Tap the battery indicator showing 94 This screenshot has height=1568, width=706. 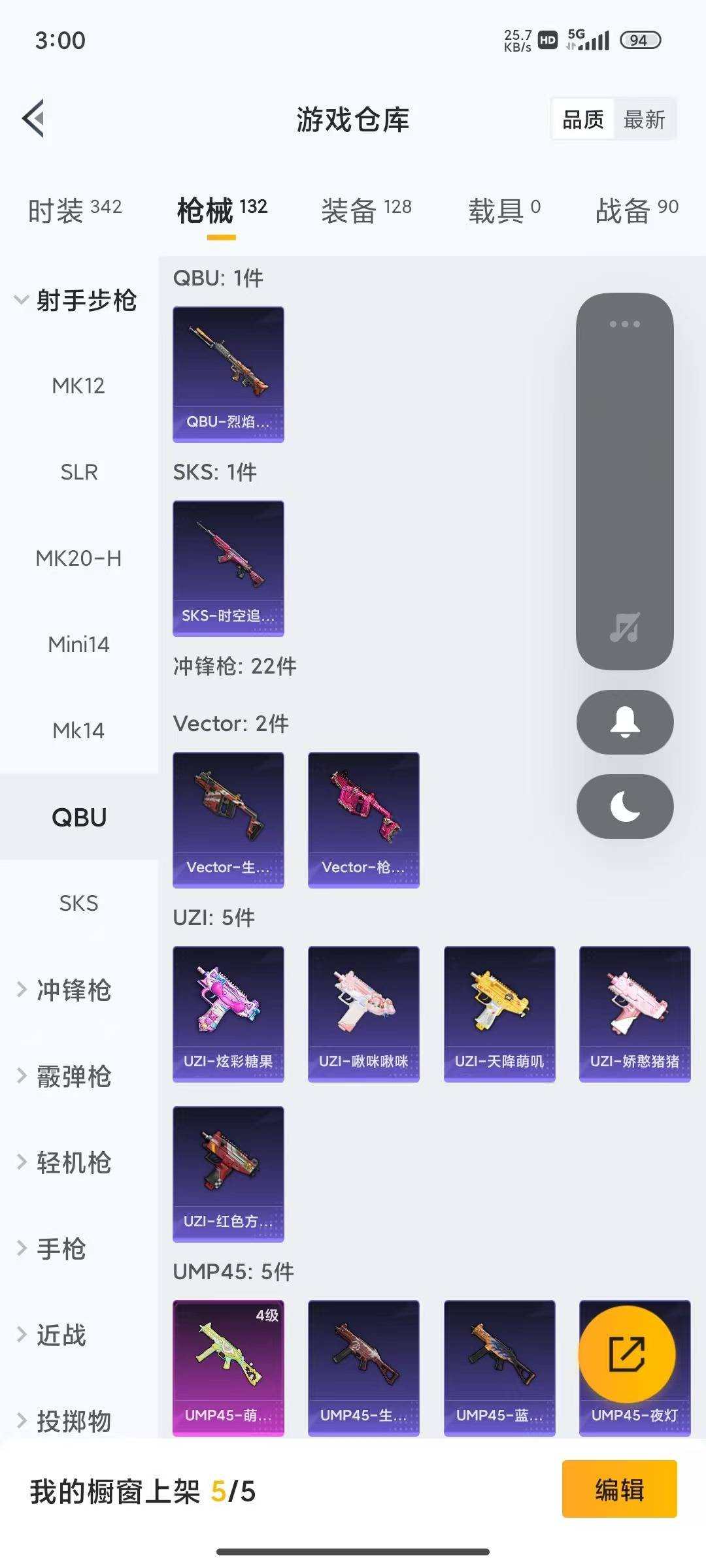coord(639,41)
